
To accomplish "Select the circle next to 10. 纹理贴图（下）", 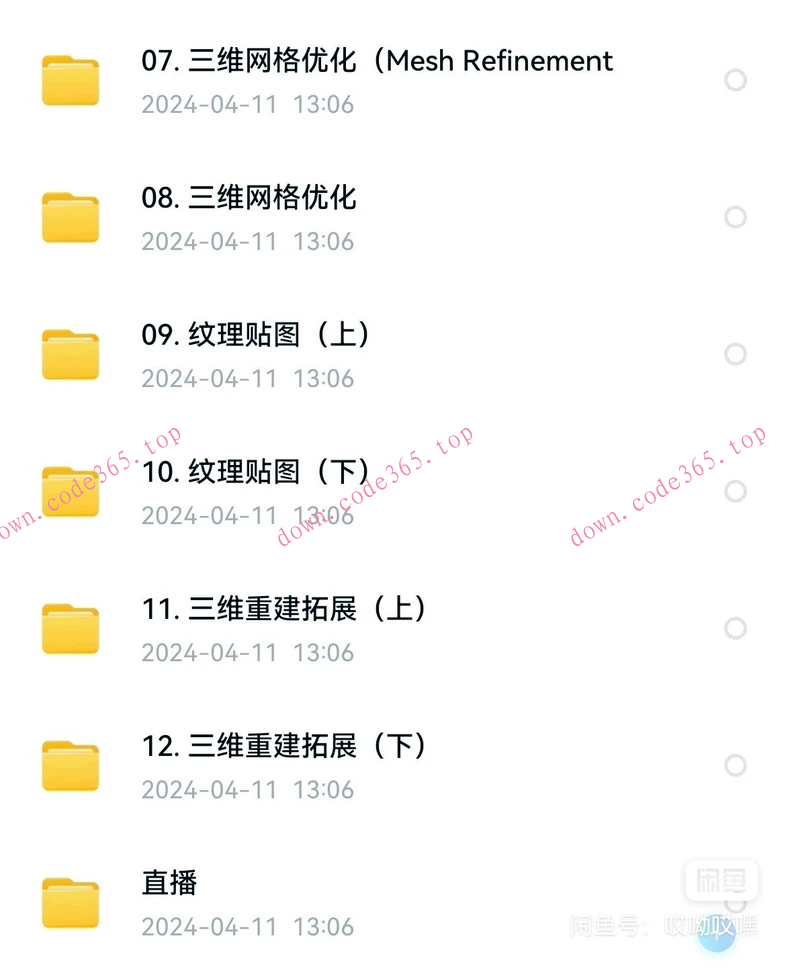I will coord(736,490).
